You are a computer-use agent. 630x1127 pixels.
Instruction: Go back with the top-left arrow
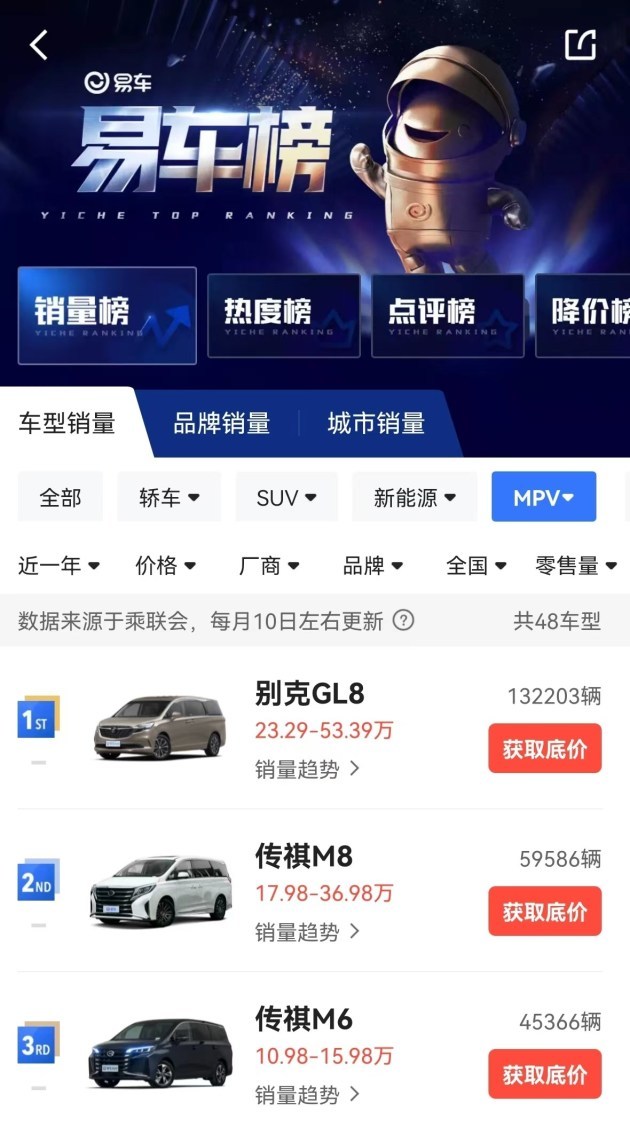(x=39, y=45)
